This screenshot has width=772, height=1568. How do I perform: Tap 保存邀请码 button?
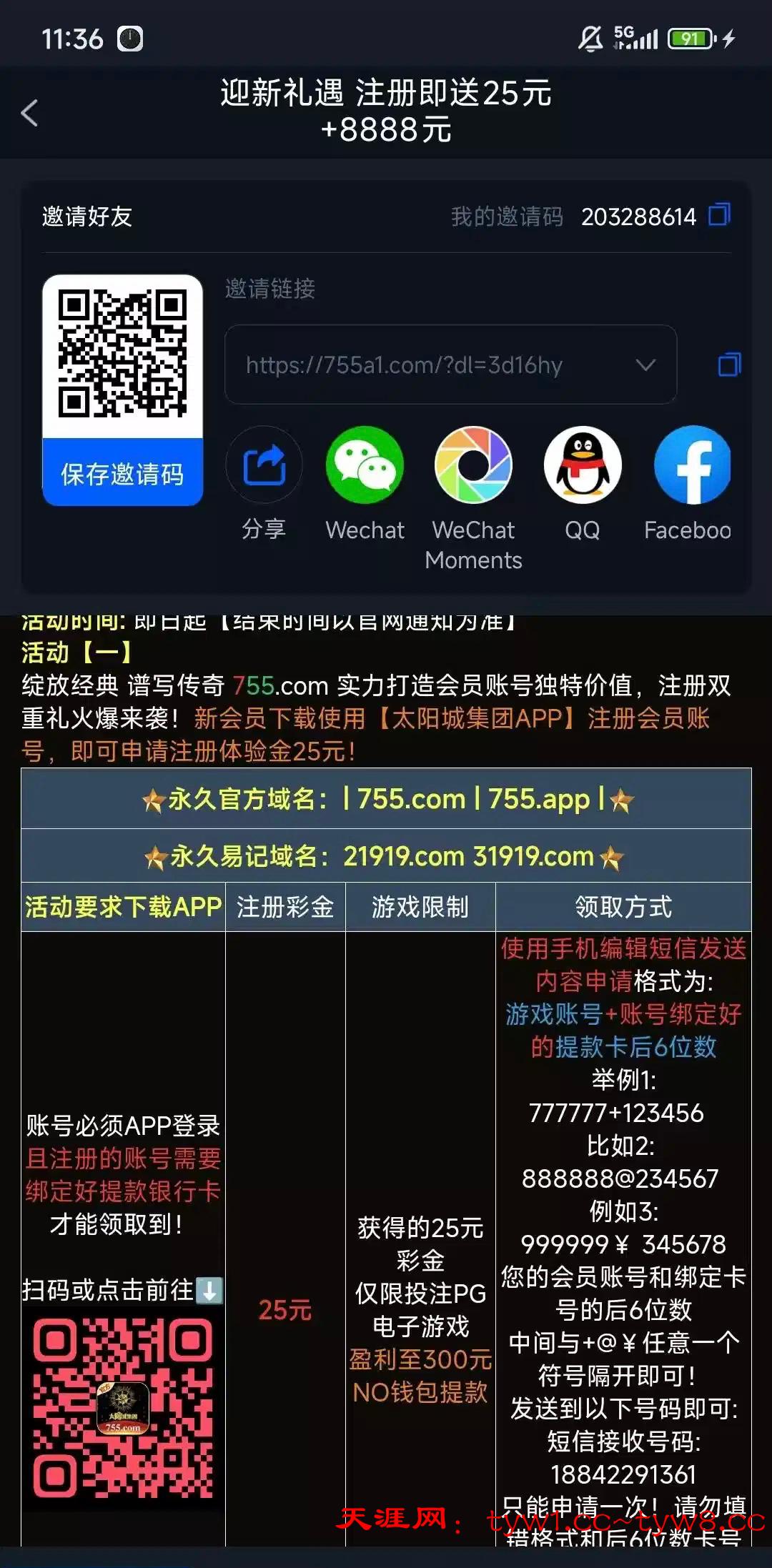pyautogui.click(x=122, y=473)
